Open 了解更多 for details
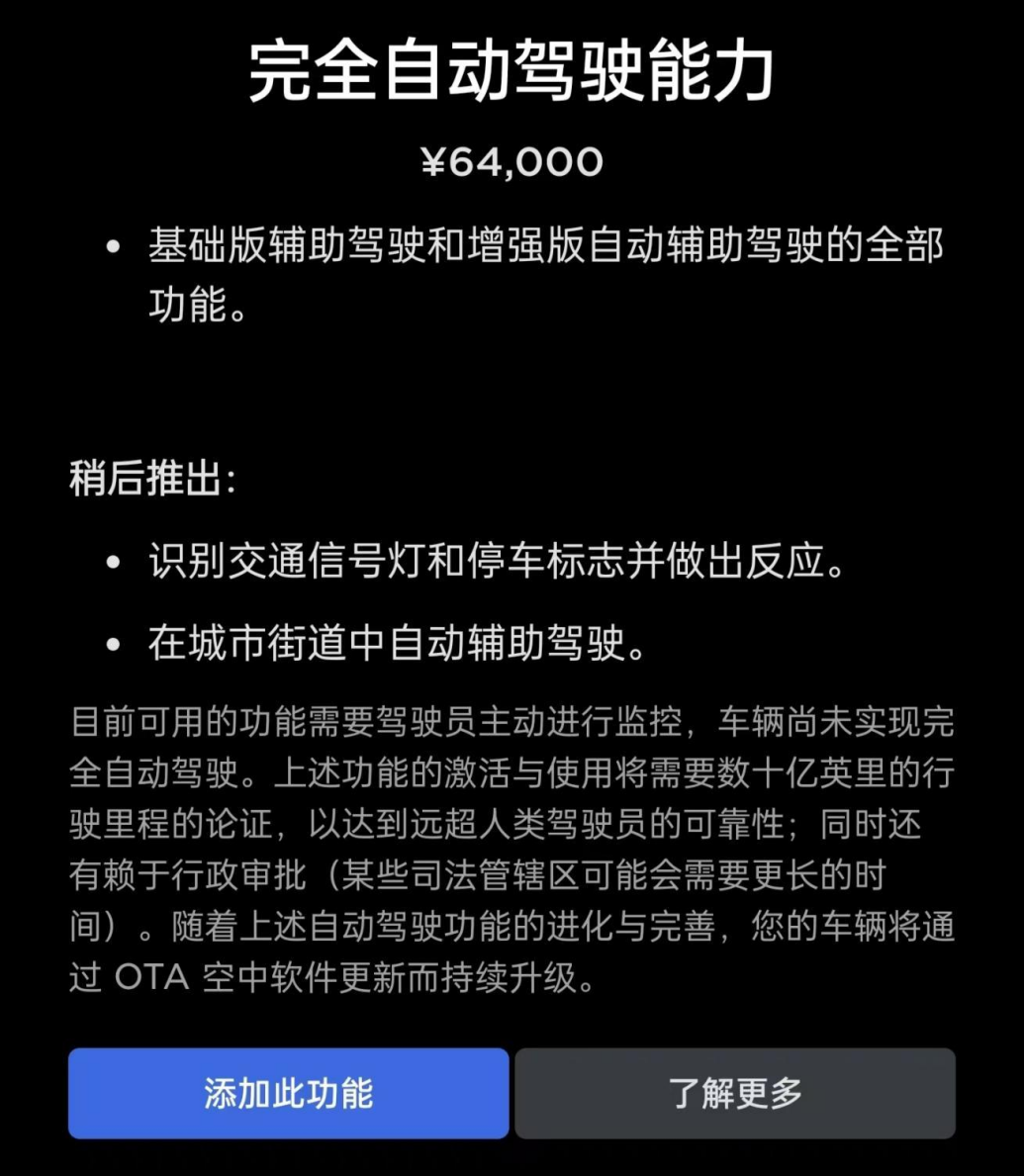Viewport: 1024px width, 1176px height. [735, 1093]
